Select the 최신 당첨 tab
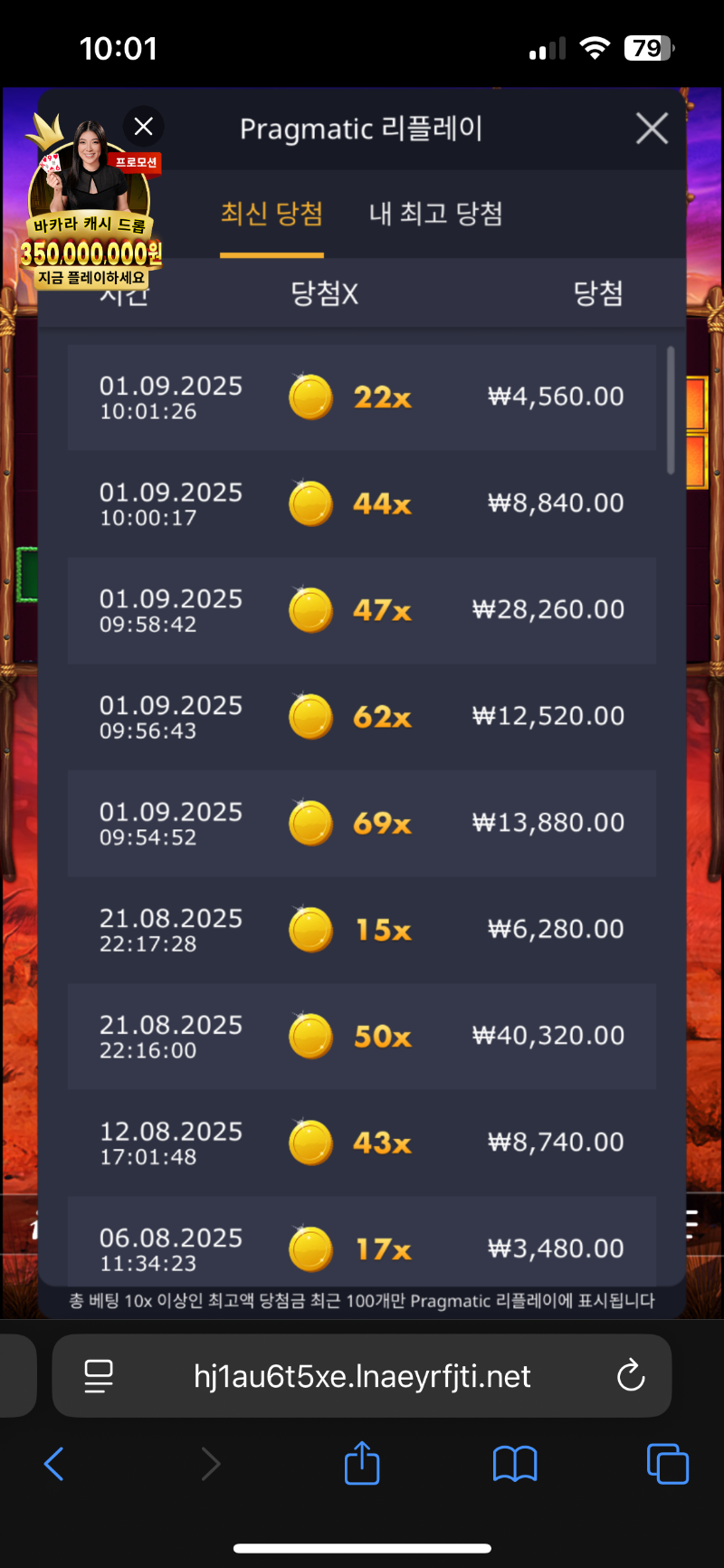The image size is (724, 1568). [271, 215]
